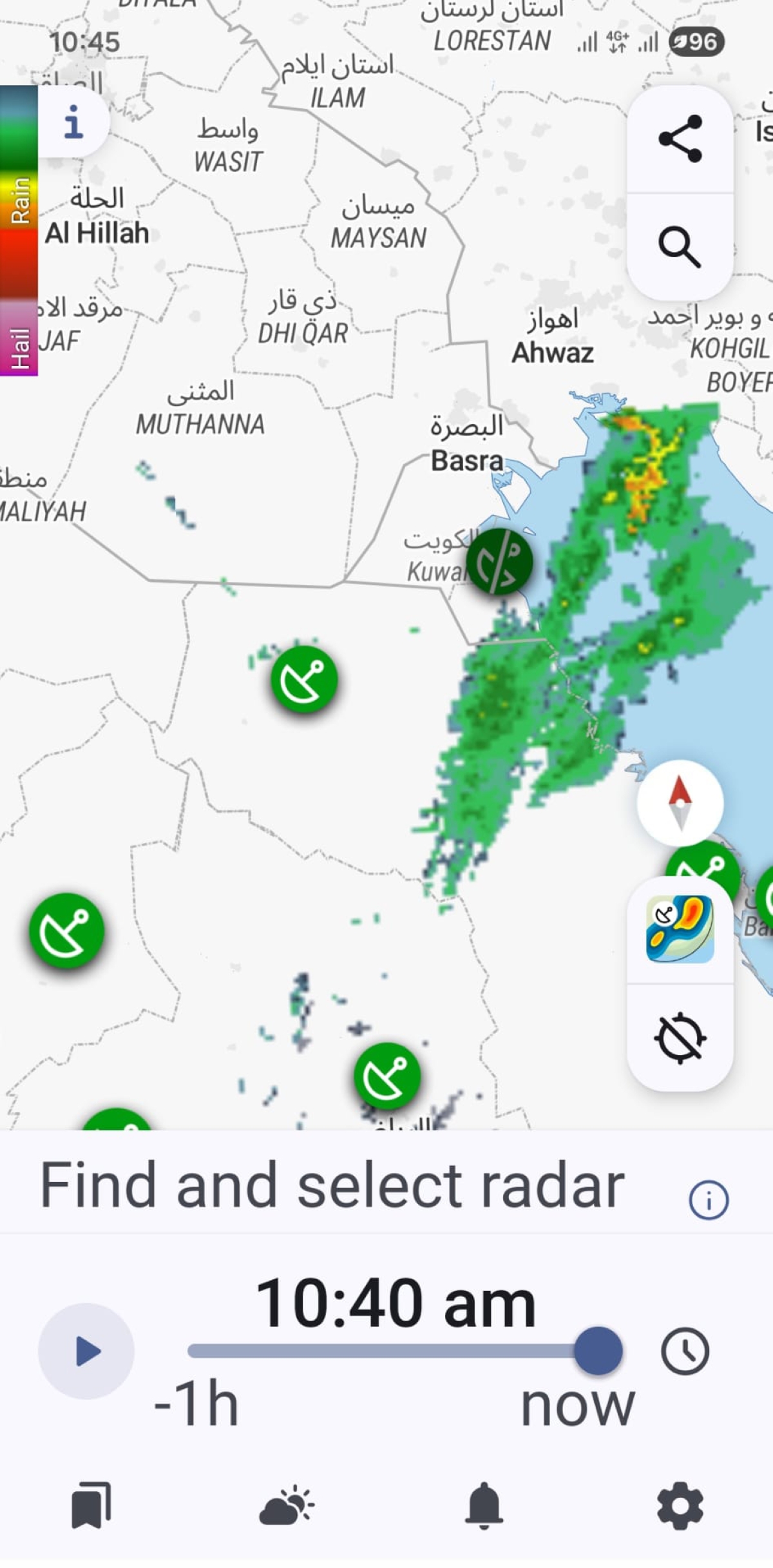Open the location search
This screenshot has width=773, height=1568.
pyautogui.click(x=680, y=246)
